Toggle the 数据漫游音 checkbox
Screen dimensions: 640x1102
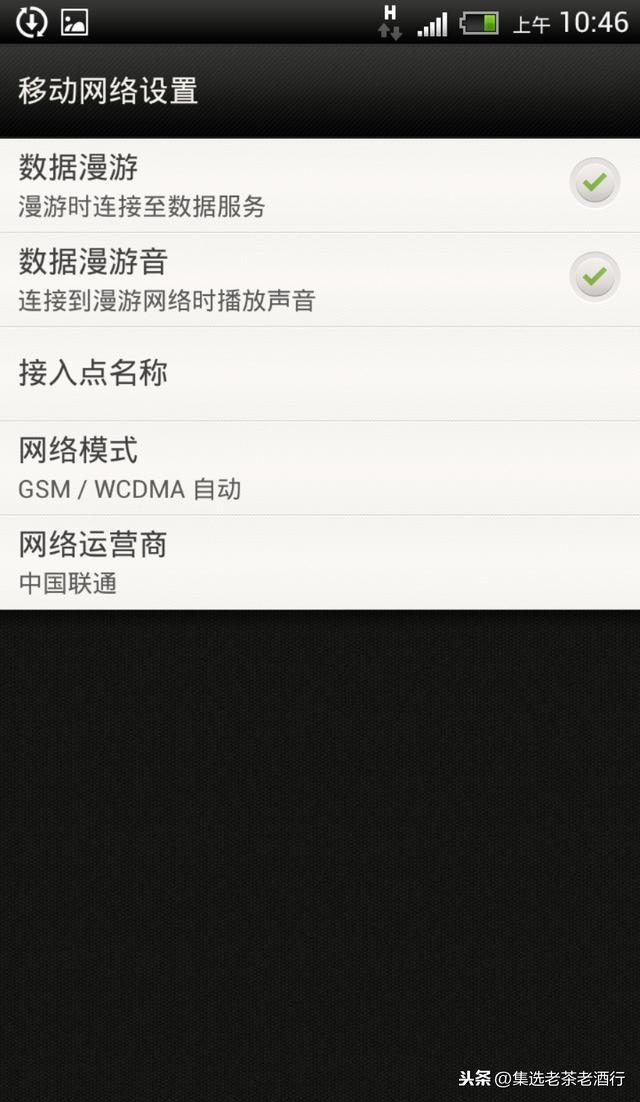tap(594, 277)
